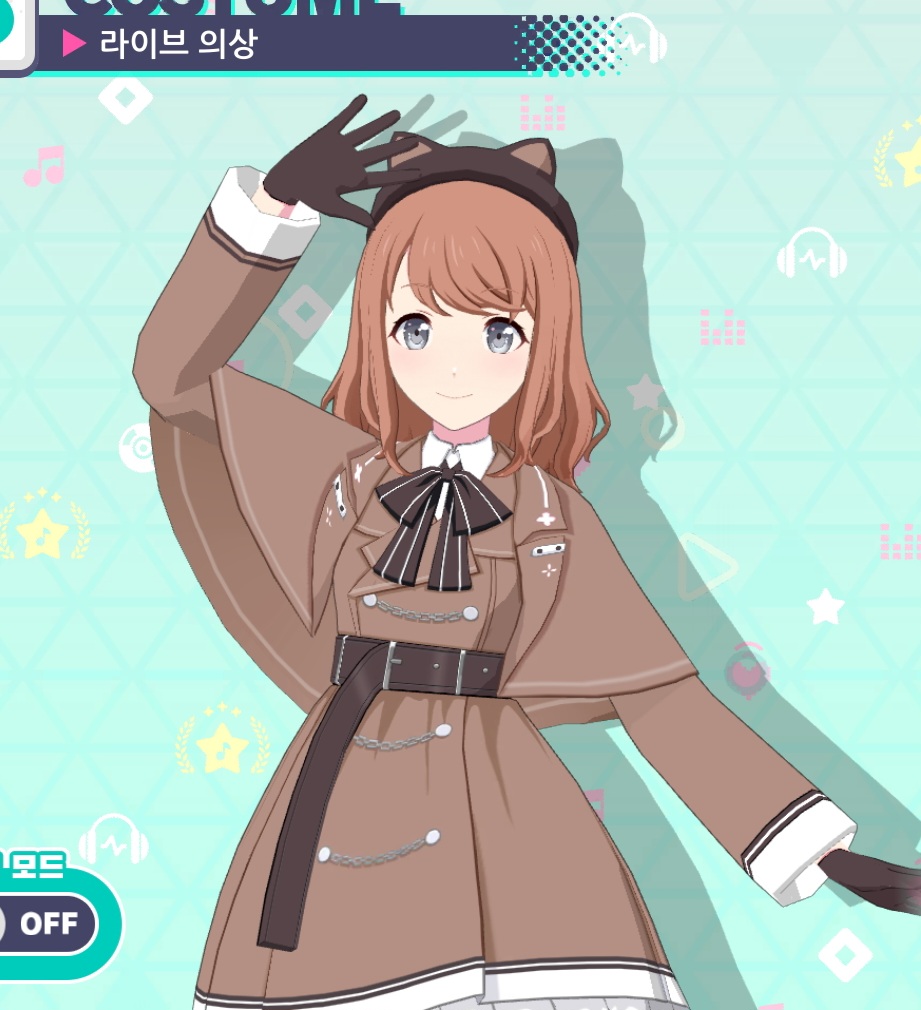Toggle the 모드 switch currently OFF
The height and width of the screenshot is (1010, 921).
click(47, 923)
